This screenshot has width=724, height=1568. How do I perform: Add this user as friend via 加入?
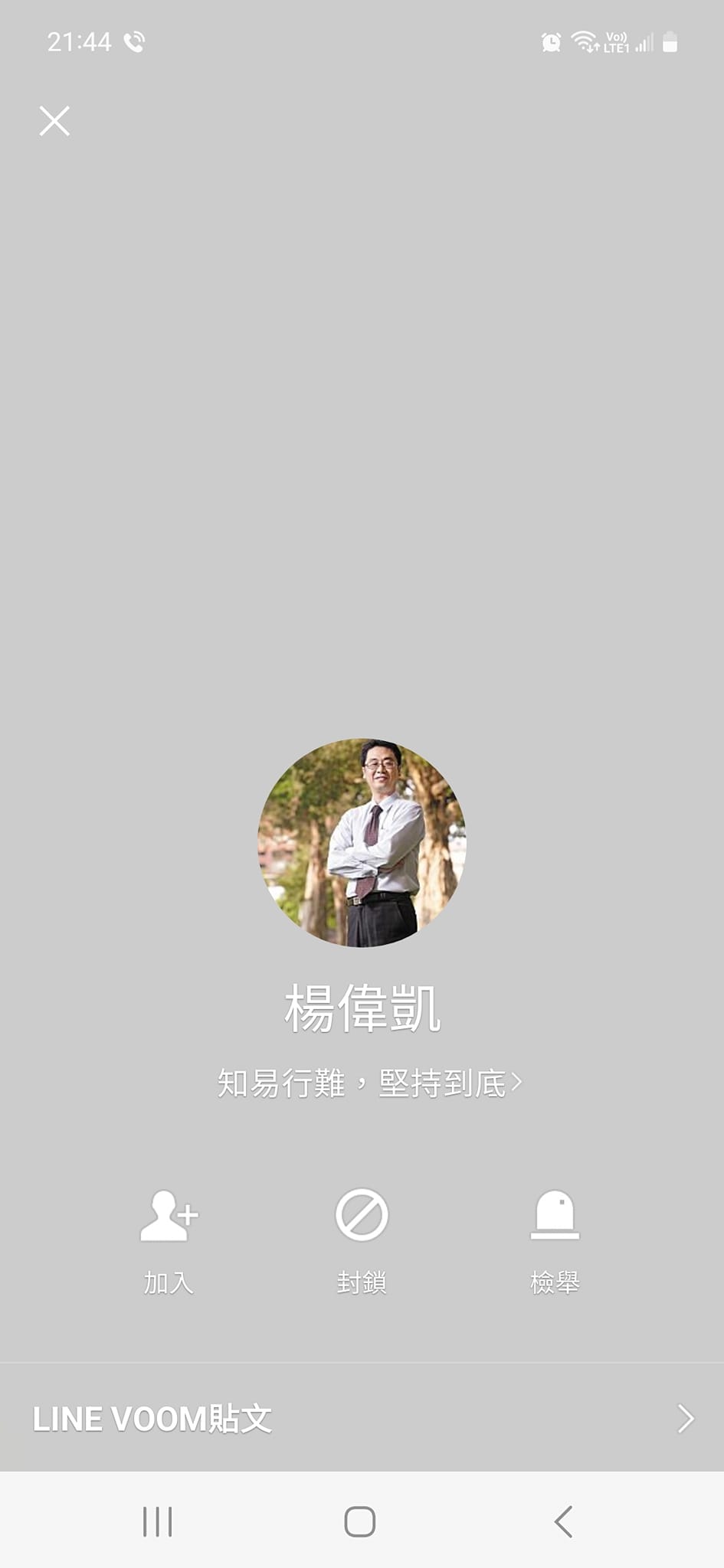[x=169, y=1239]
